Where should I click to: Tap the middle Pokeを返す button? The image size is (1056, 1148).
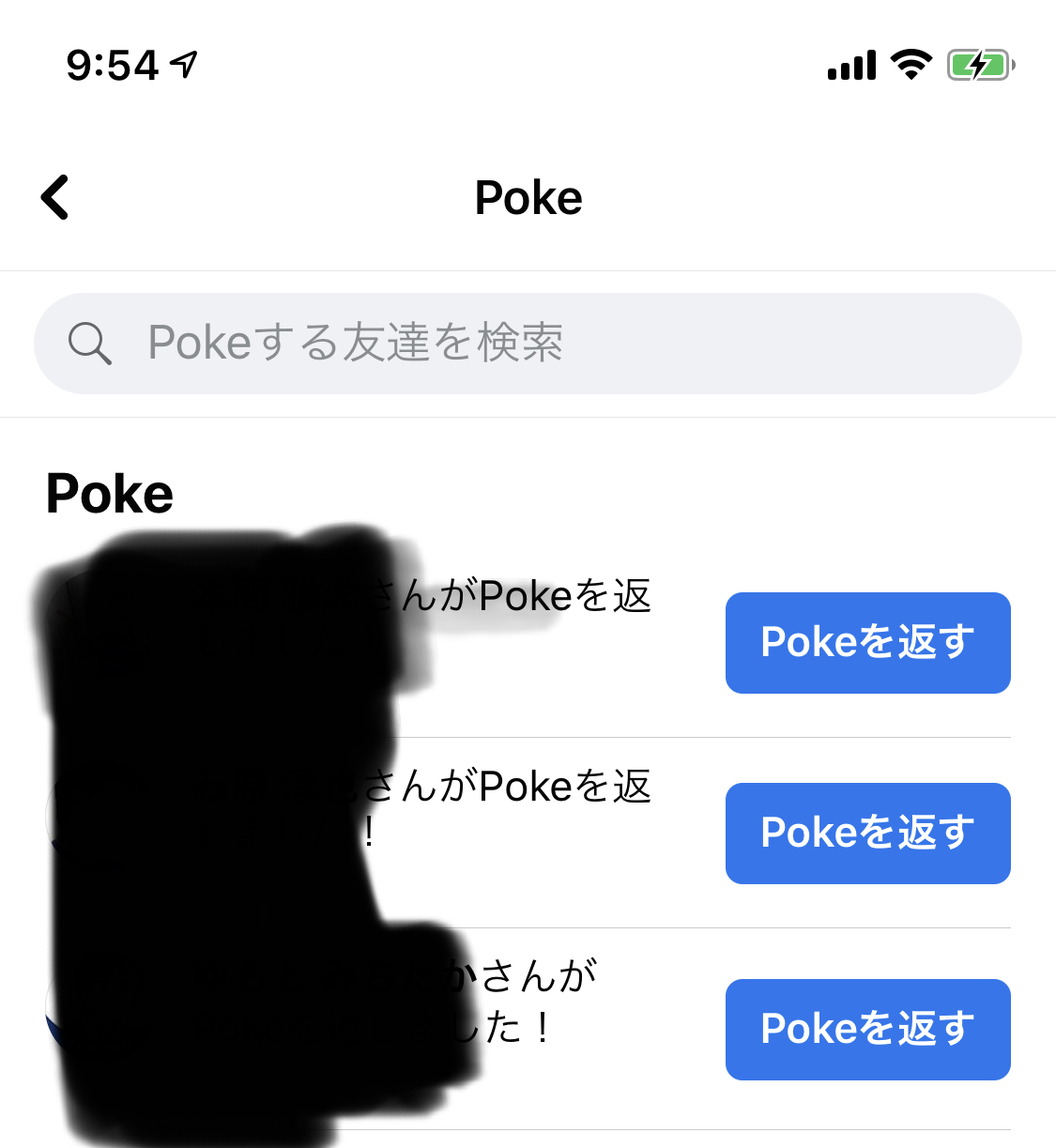point(866,834)
